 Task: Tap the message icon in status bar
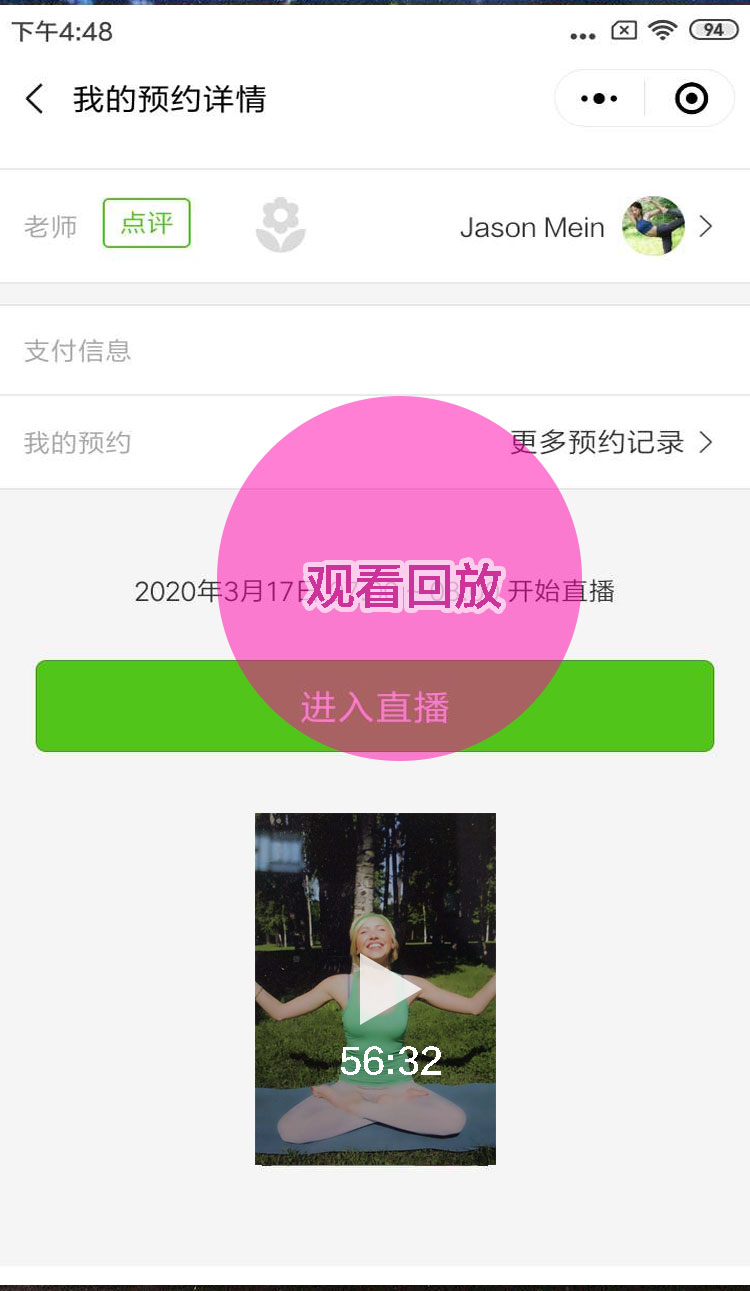coord(624,31)
